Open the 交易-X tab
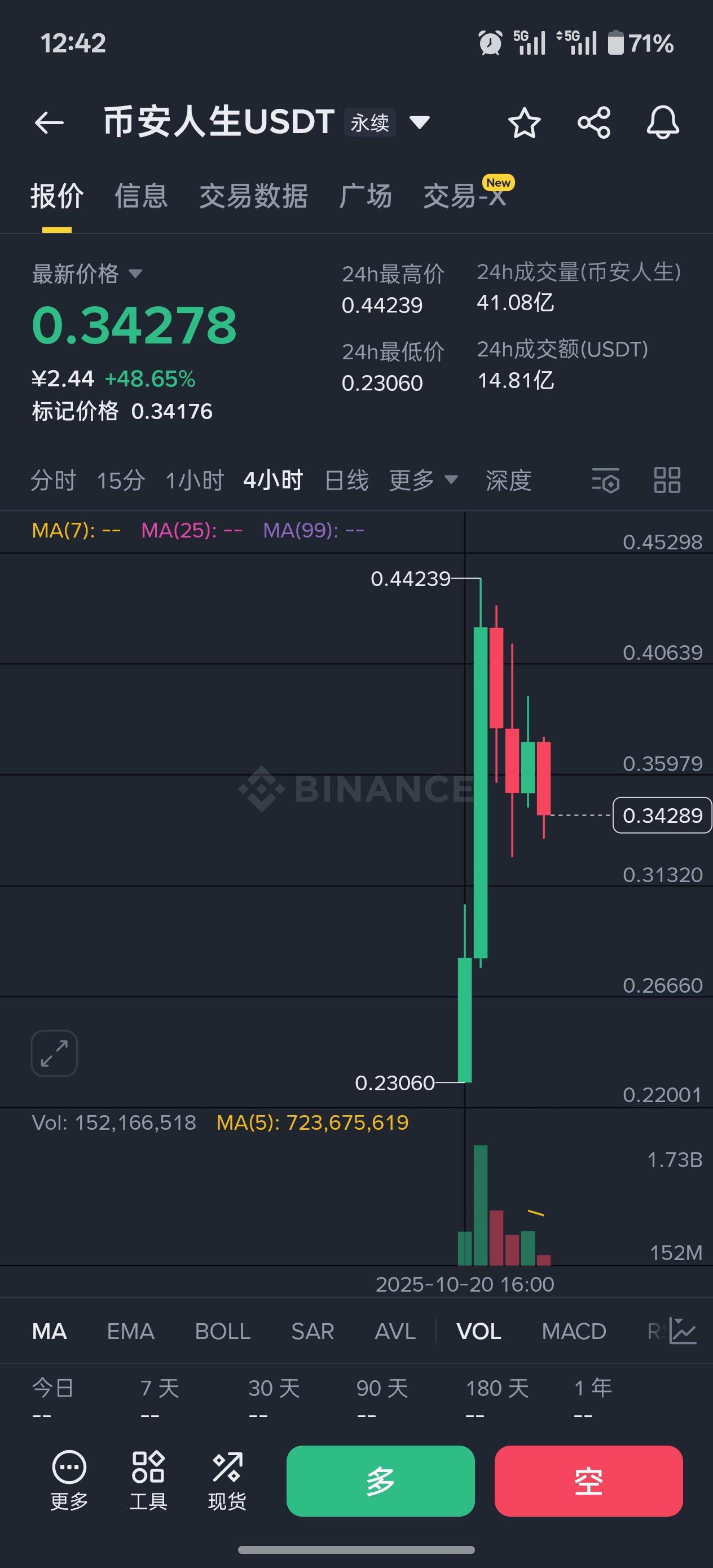This screenshot has width=713, height=1568. [464, 197]
